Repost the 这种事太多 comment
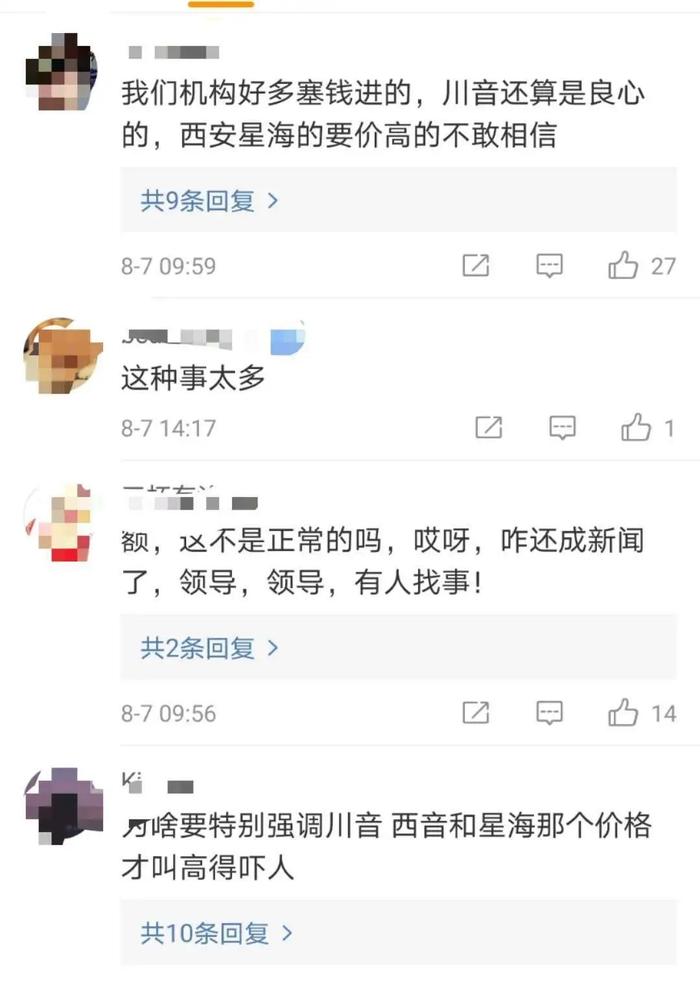The image size is (700, 982). pyautogui.click(x=488, y=428)
